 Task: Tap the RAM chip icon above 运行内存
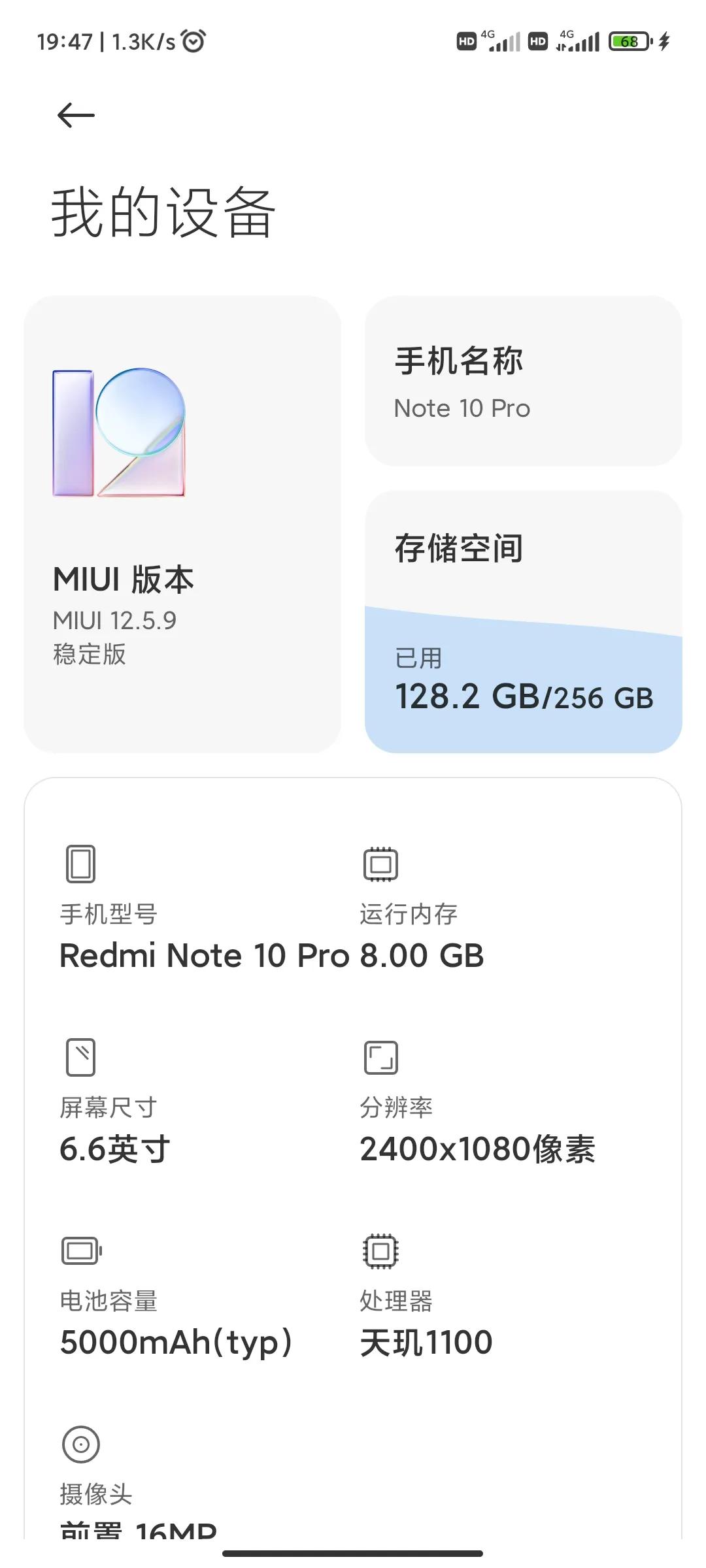point(380,864)
